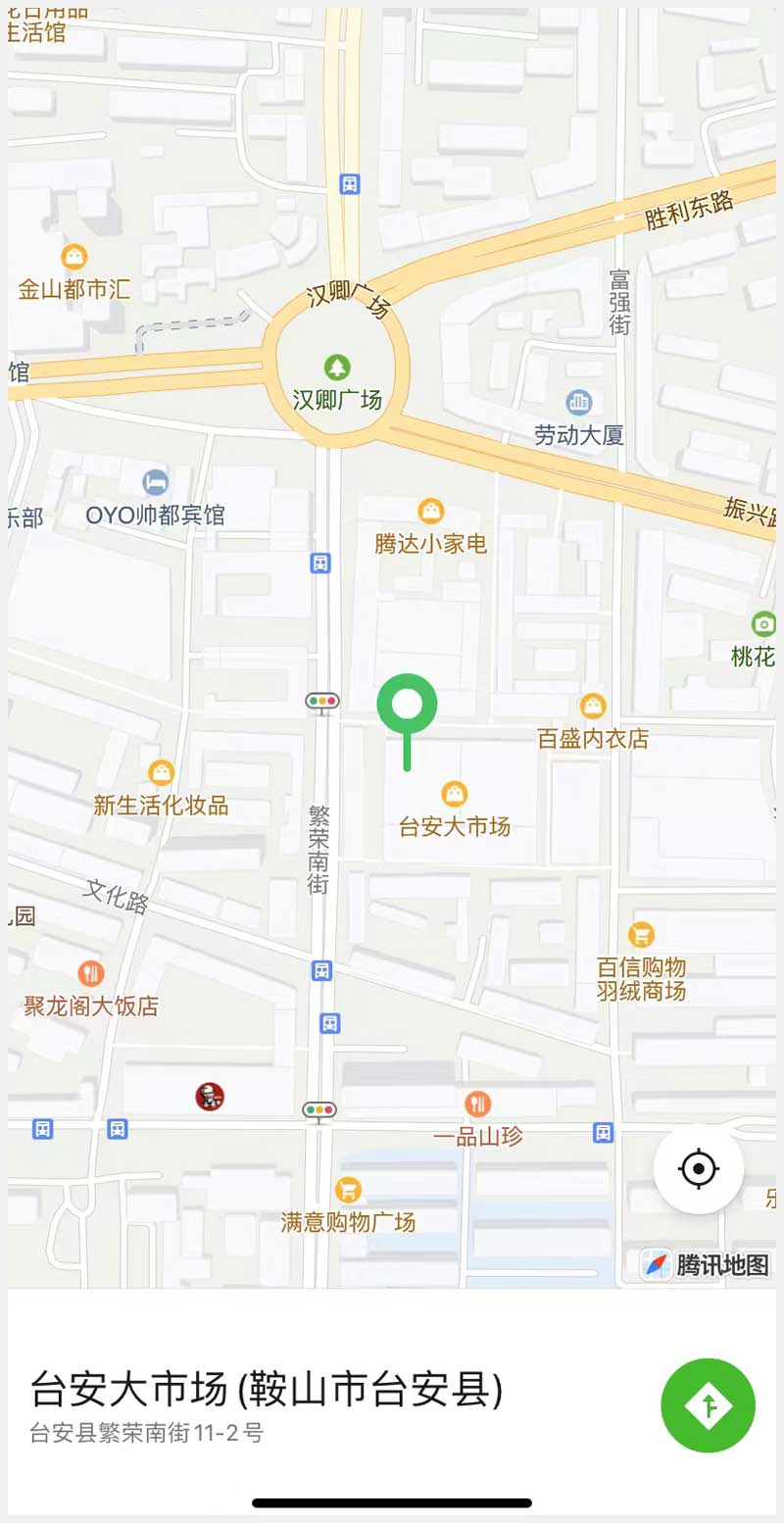Start navigation to 台安大市场
The height and width of the screenshot is (1523, 784).
(x=708, y=1404)
